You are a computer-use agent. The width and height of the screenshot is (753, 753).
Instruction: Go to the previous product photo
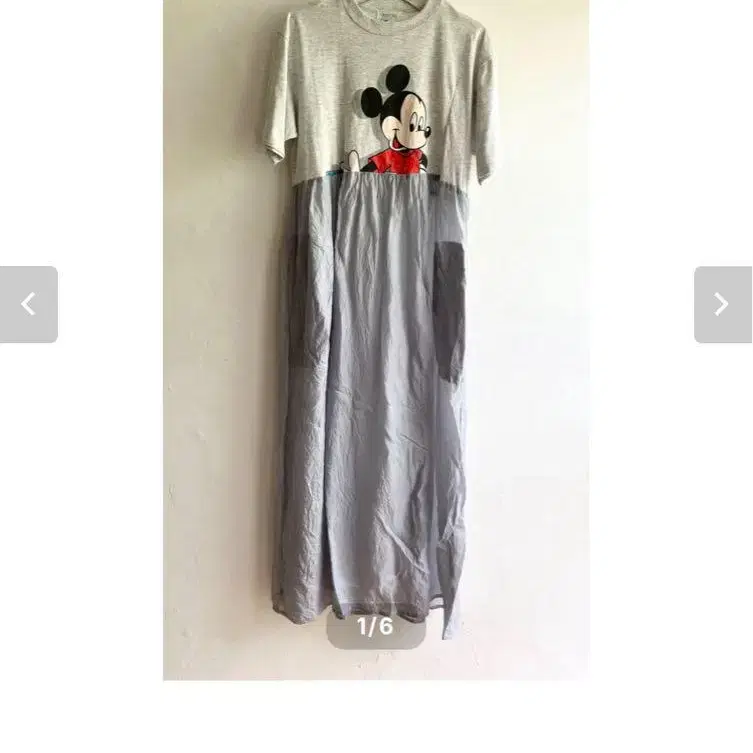click(x=29, y=304)
